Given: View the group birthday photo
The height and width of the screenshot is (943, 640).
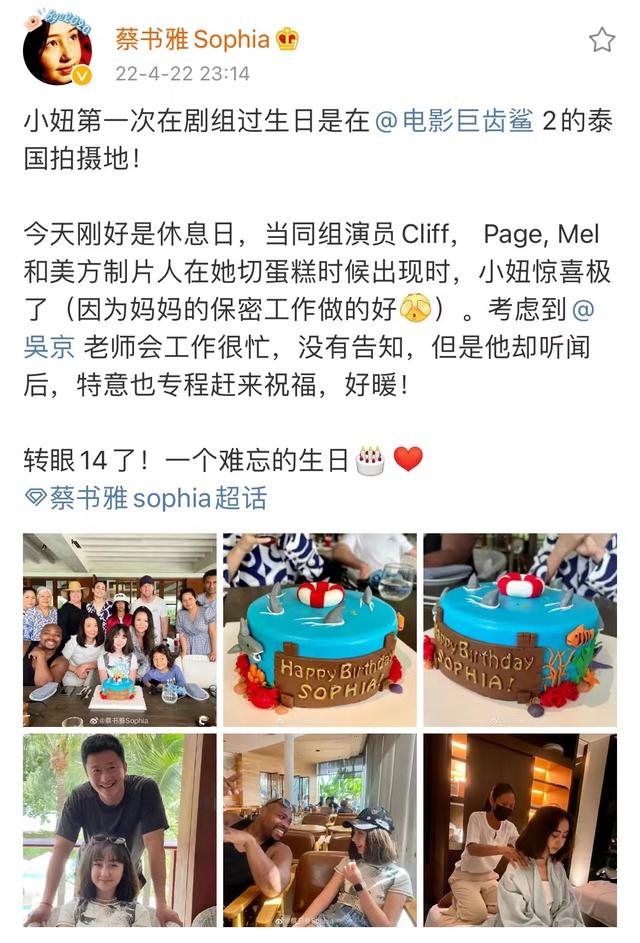Looking at the screenshot, I should pyautogui.click(x=119, y=629).
